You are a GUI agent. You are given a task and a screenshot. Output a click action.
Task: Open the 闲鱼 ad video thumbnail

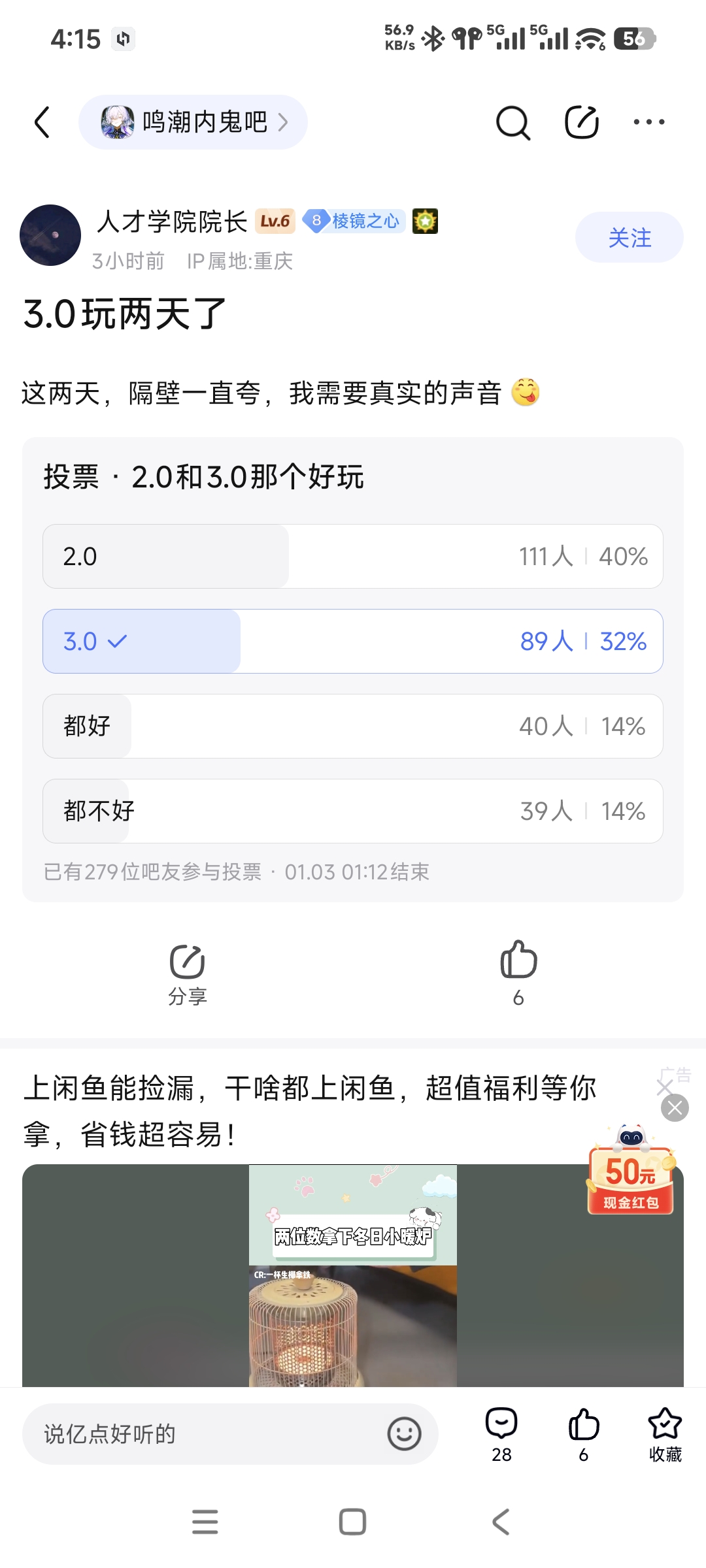353,1275
